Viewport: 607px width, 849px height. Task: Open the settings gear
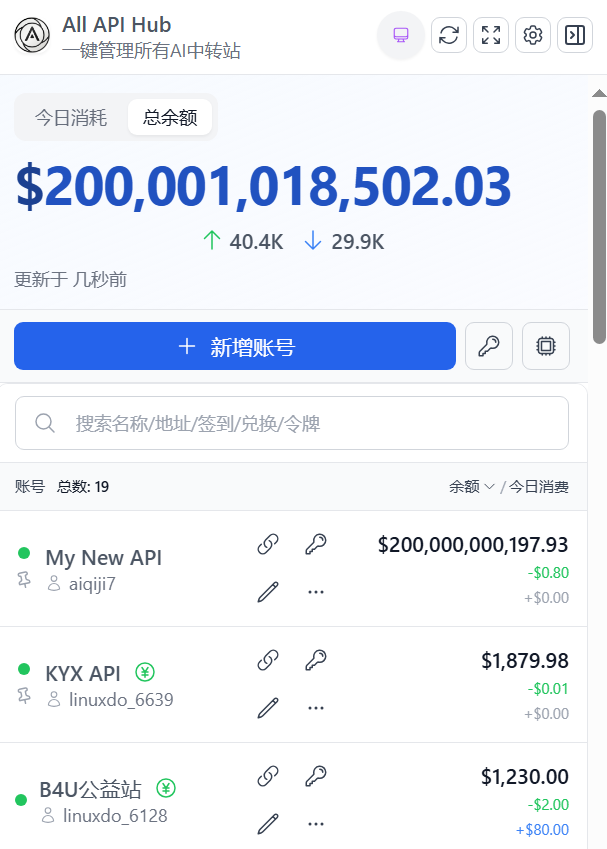[x=533, y=35]
